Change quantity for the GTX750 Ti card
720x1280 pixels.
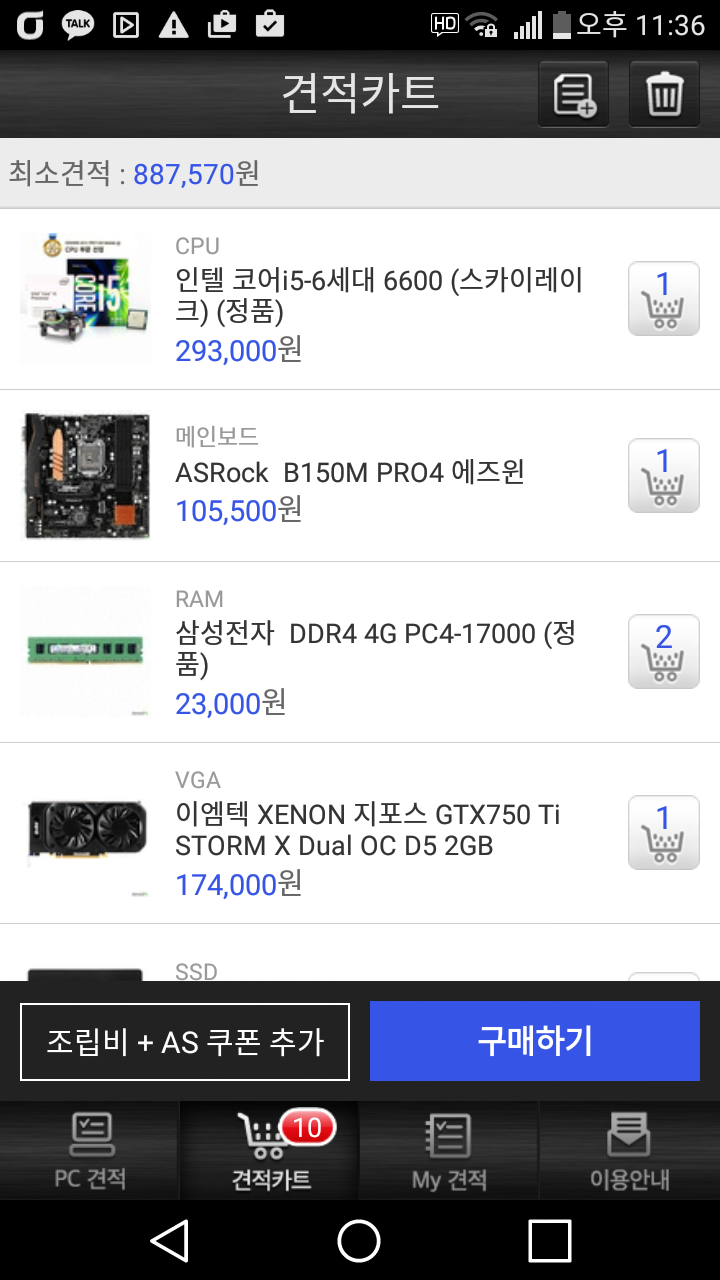click(x=663, y=832)
